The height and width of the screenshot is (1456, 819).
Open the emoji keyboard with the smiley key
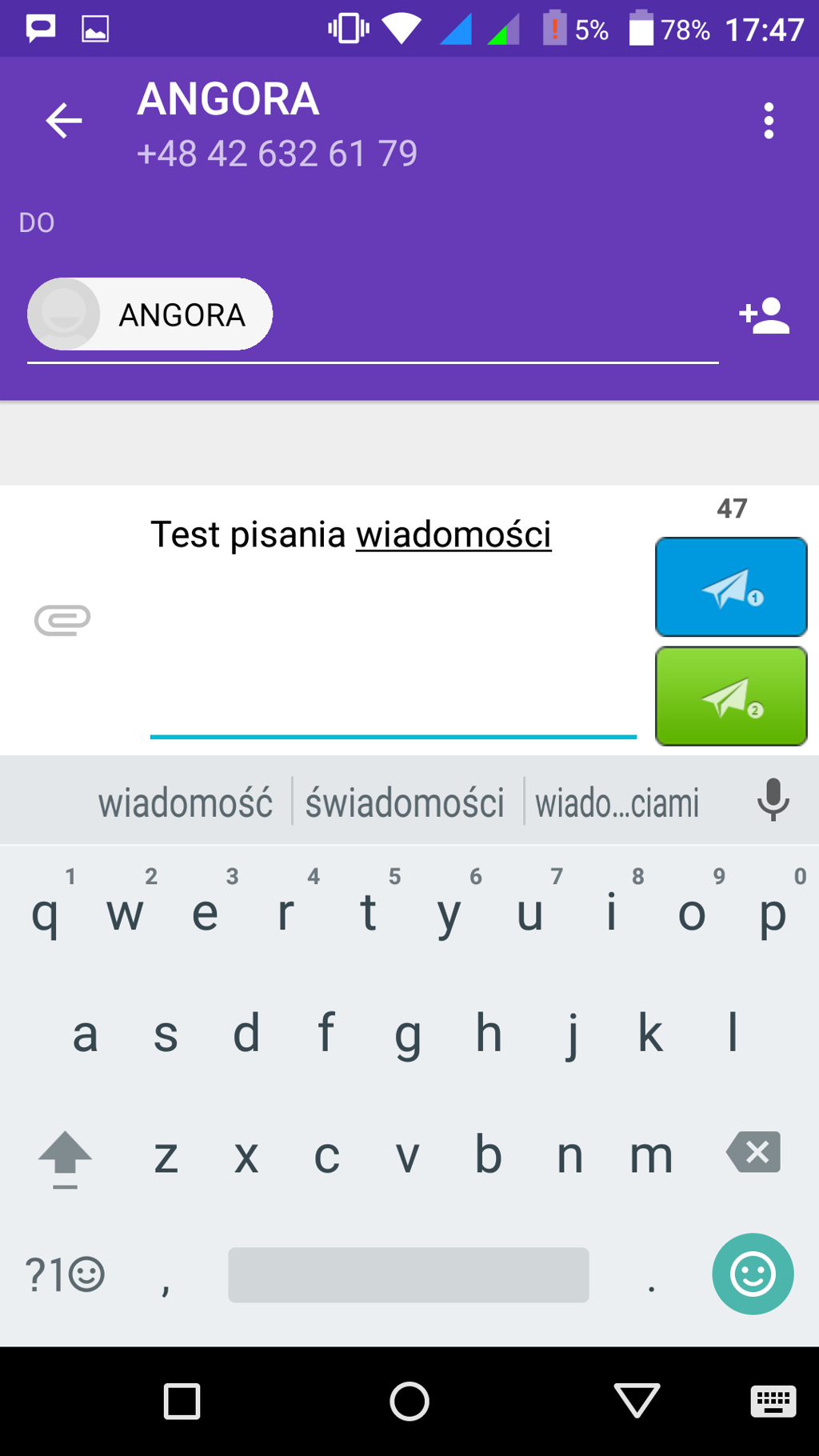coord(753,1274)
